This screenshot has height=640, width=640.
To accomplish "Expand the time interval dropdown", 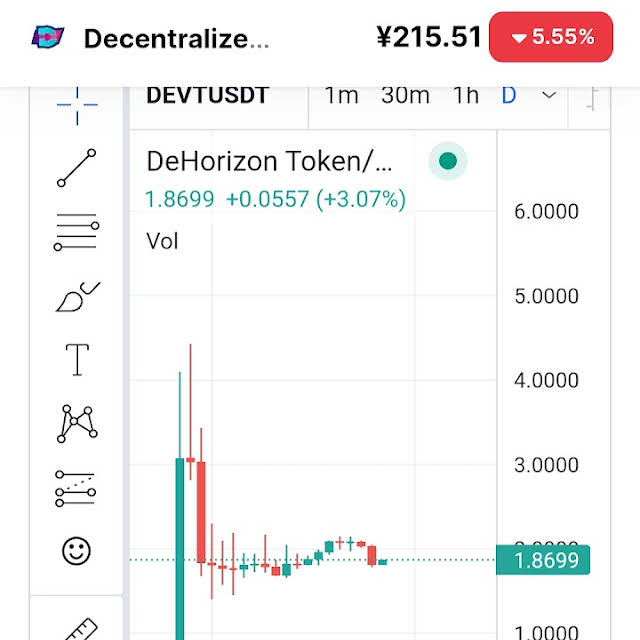I will point(548,96).
